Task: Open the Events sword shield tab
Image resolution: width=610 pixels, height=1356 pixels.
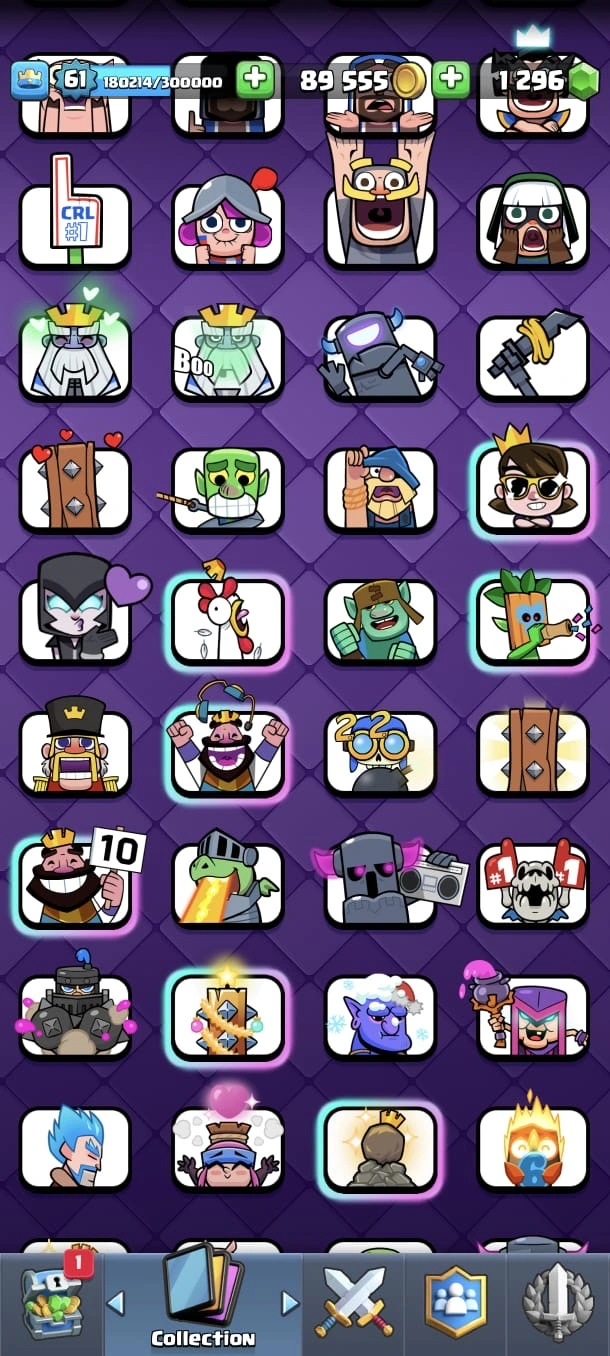Action: point(558,1302)
